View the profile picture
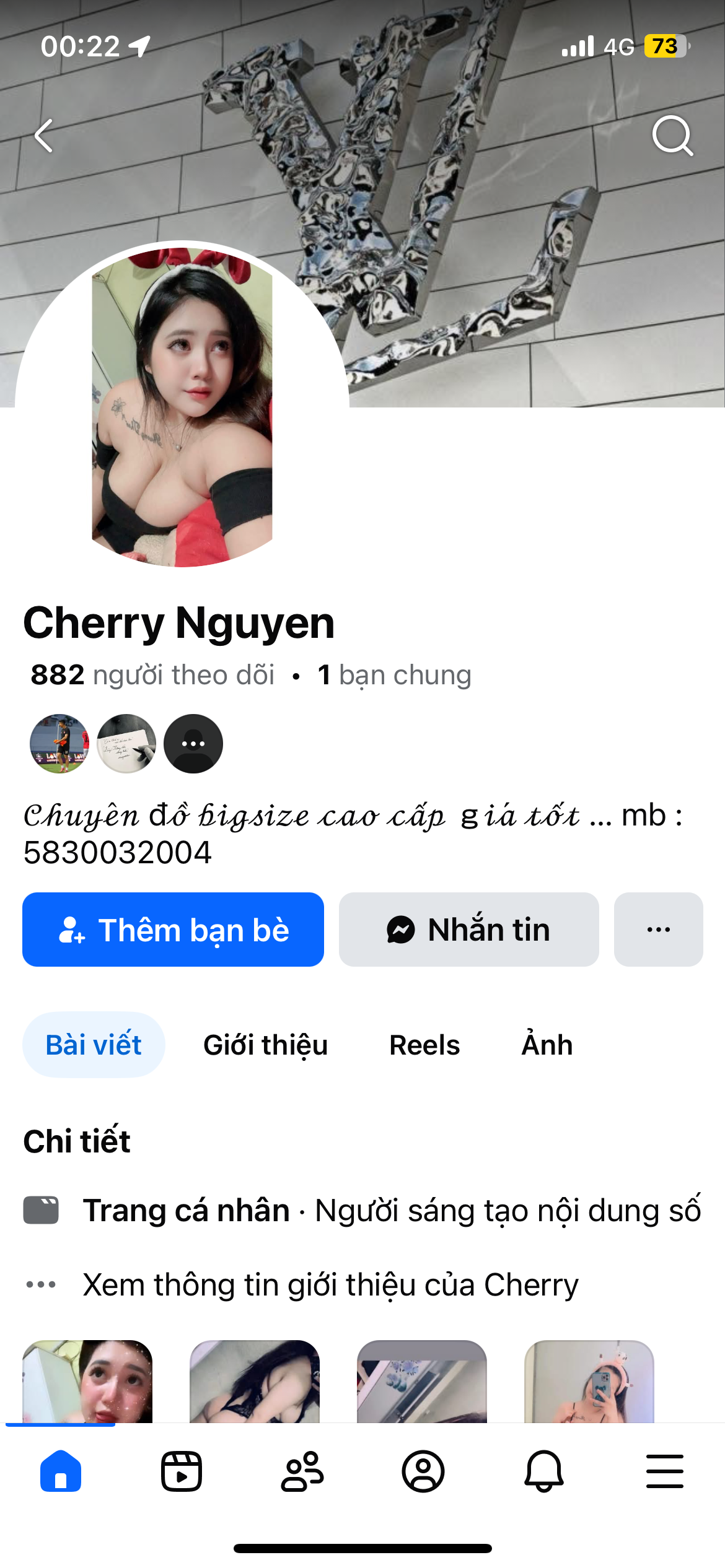 coord(182,407)
